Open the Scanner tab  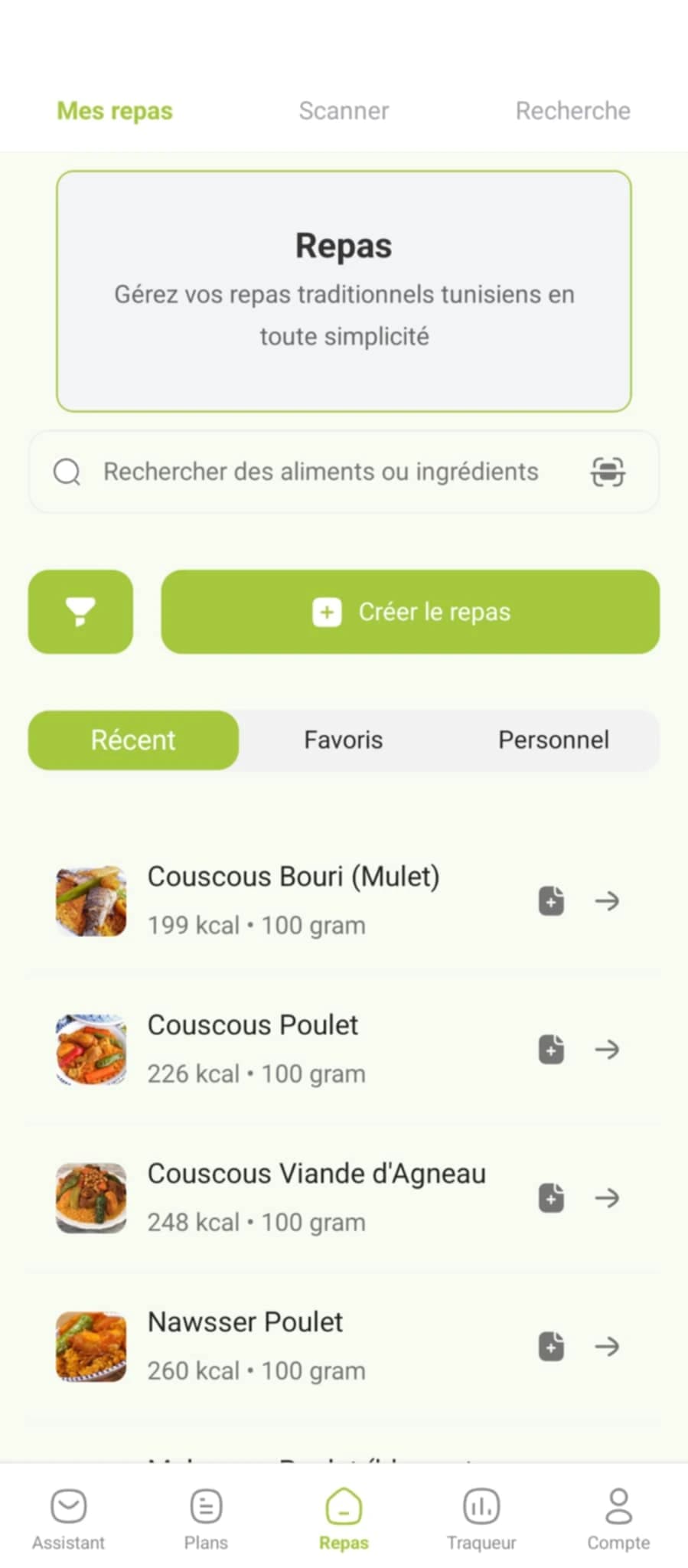pos(343,110)
